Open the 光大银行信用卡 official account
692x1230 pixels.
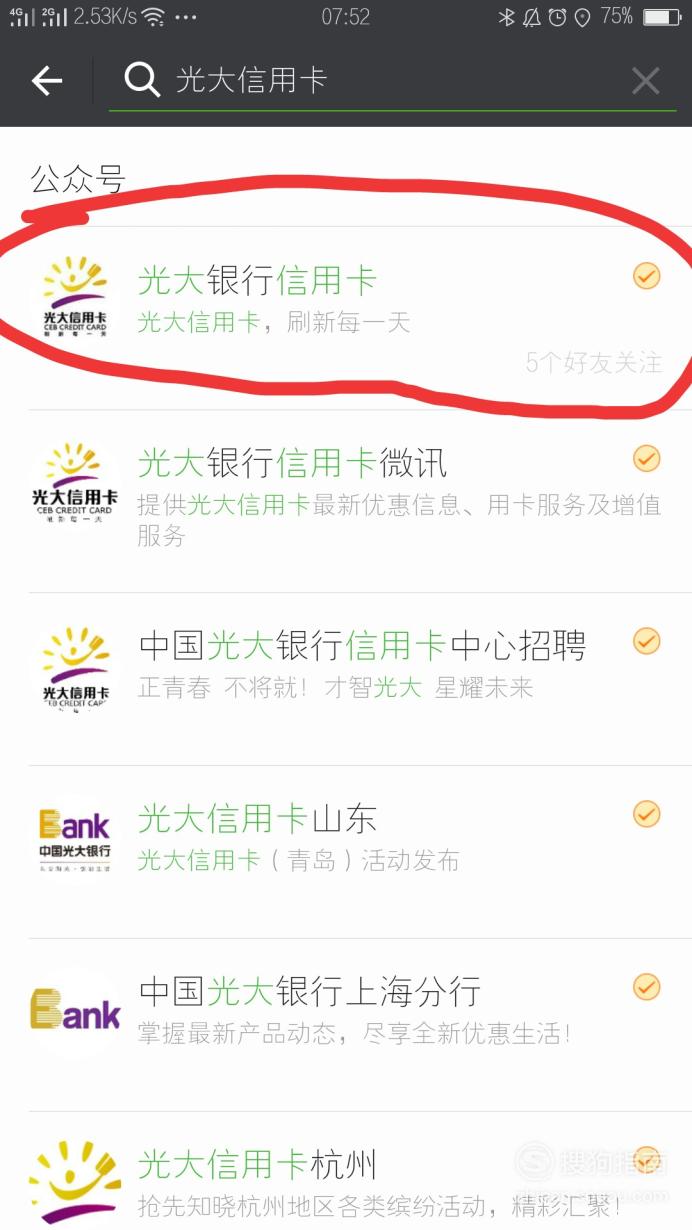[x=346, y=318]
